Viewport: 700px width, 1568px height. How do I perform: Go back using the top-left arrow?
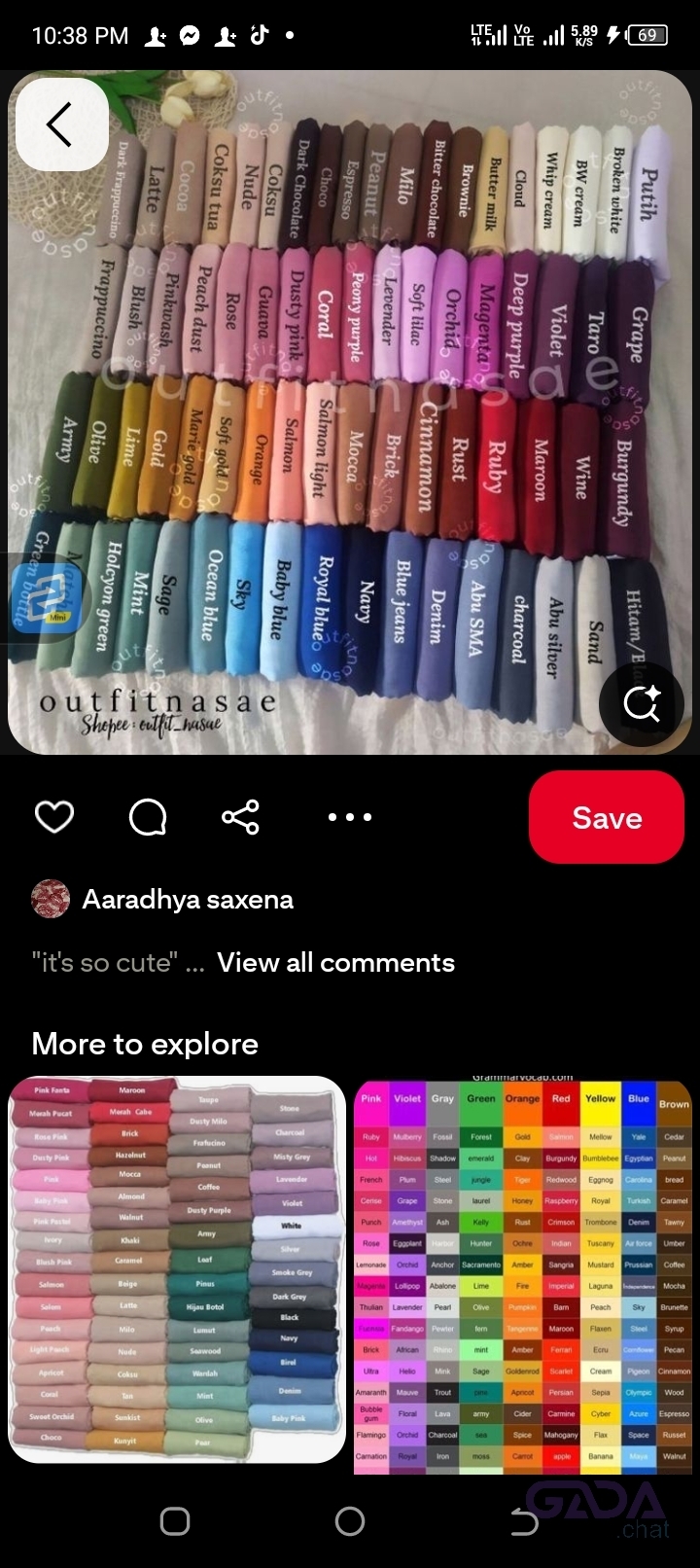61,125
